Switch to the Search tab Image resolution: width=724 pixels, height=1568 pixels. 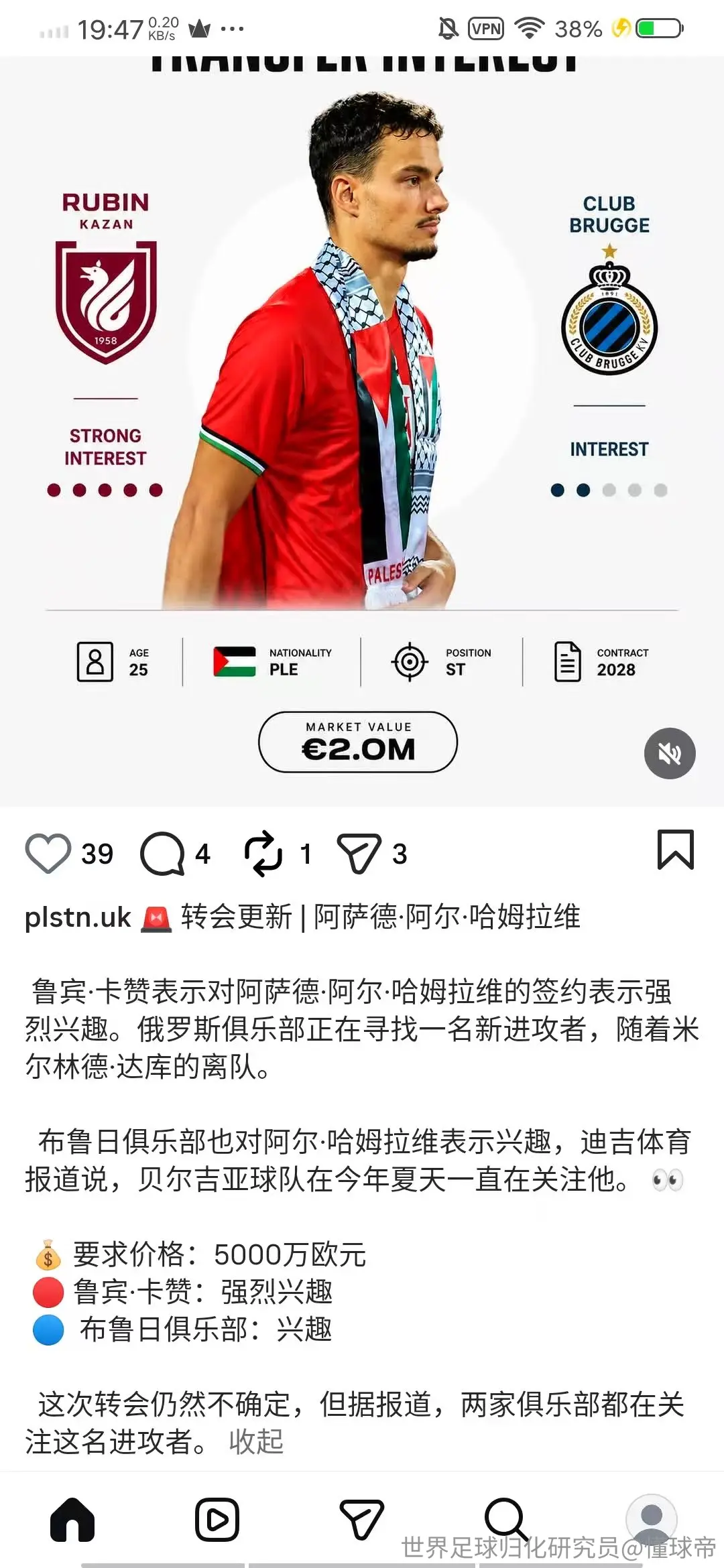click(x=505, y=1519)
